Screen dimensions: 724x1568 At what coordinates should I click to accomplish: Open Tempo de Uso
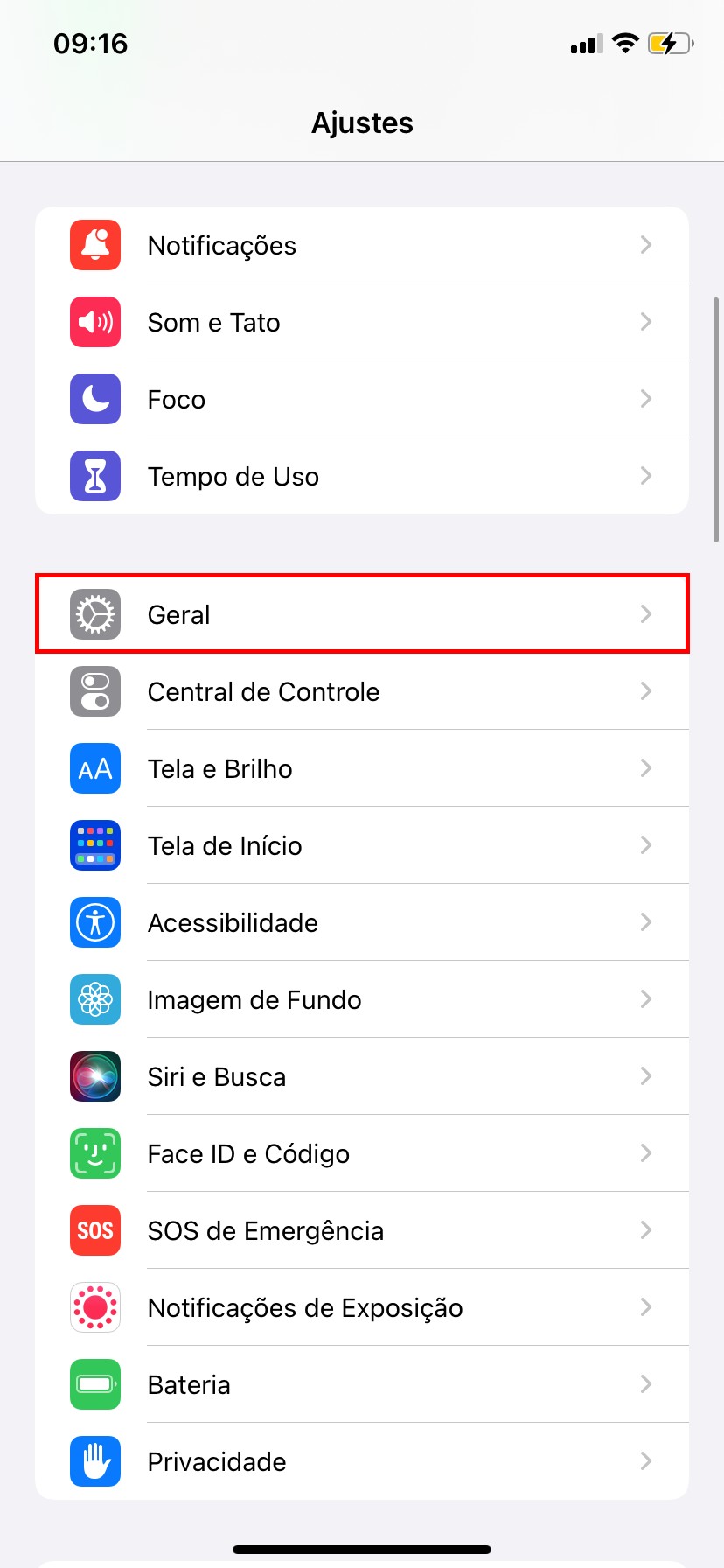click(x=362, y=477)
